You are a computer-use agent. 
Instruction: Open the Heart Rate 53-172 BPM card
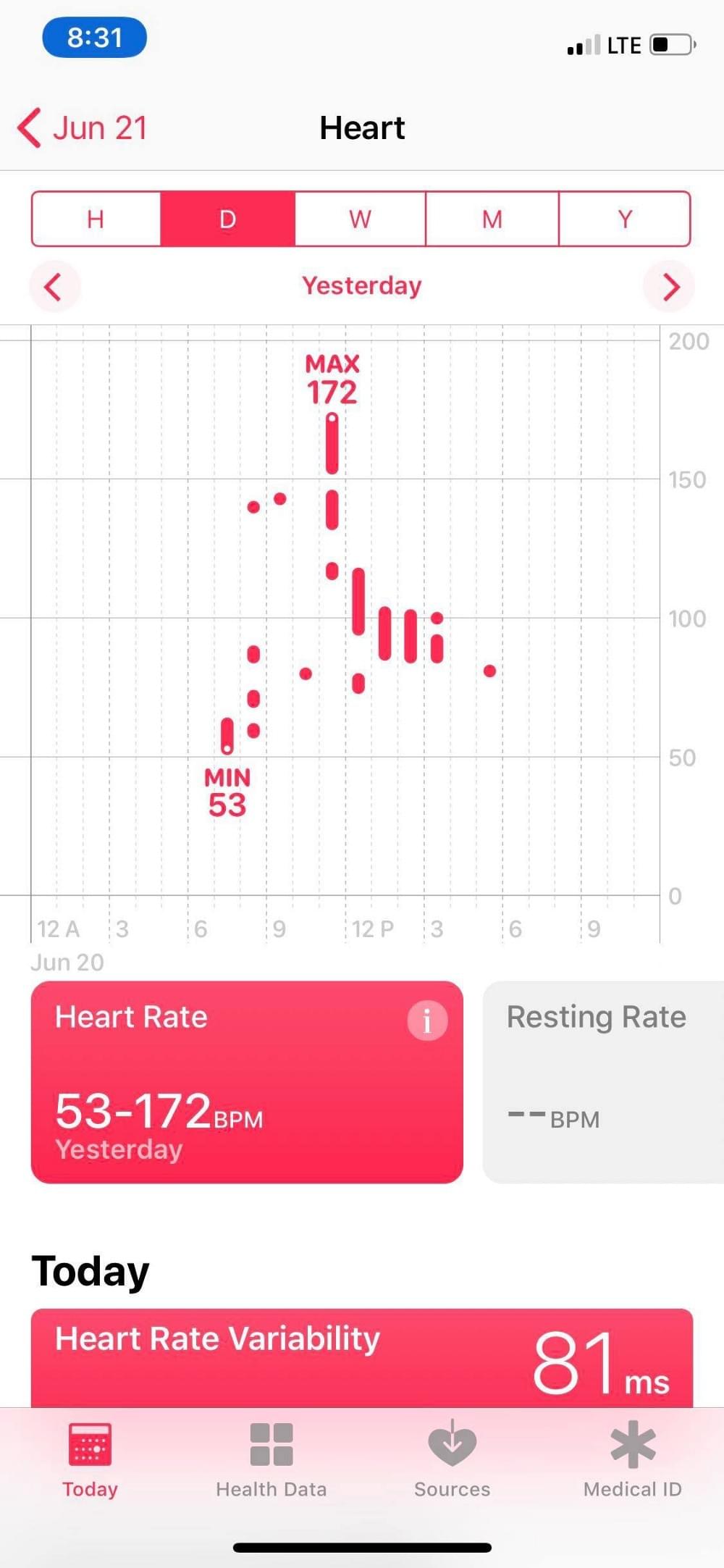point(247,1082)
